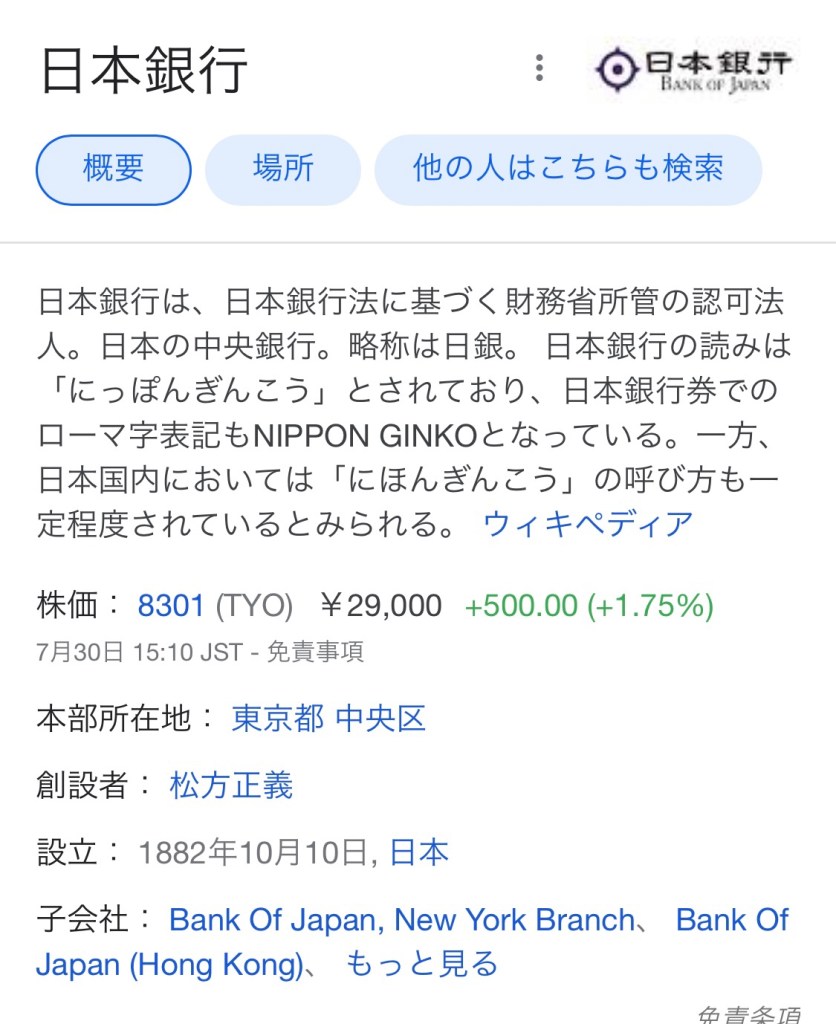The image size is (836, 1024).
Task: Open stock ticker 8301 link
Action: (x=171, y=605)
